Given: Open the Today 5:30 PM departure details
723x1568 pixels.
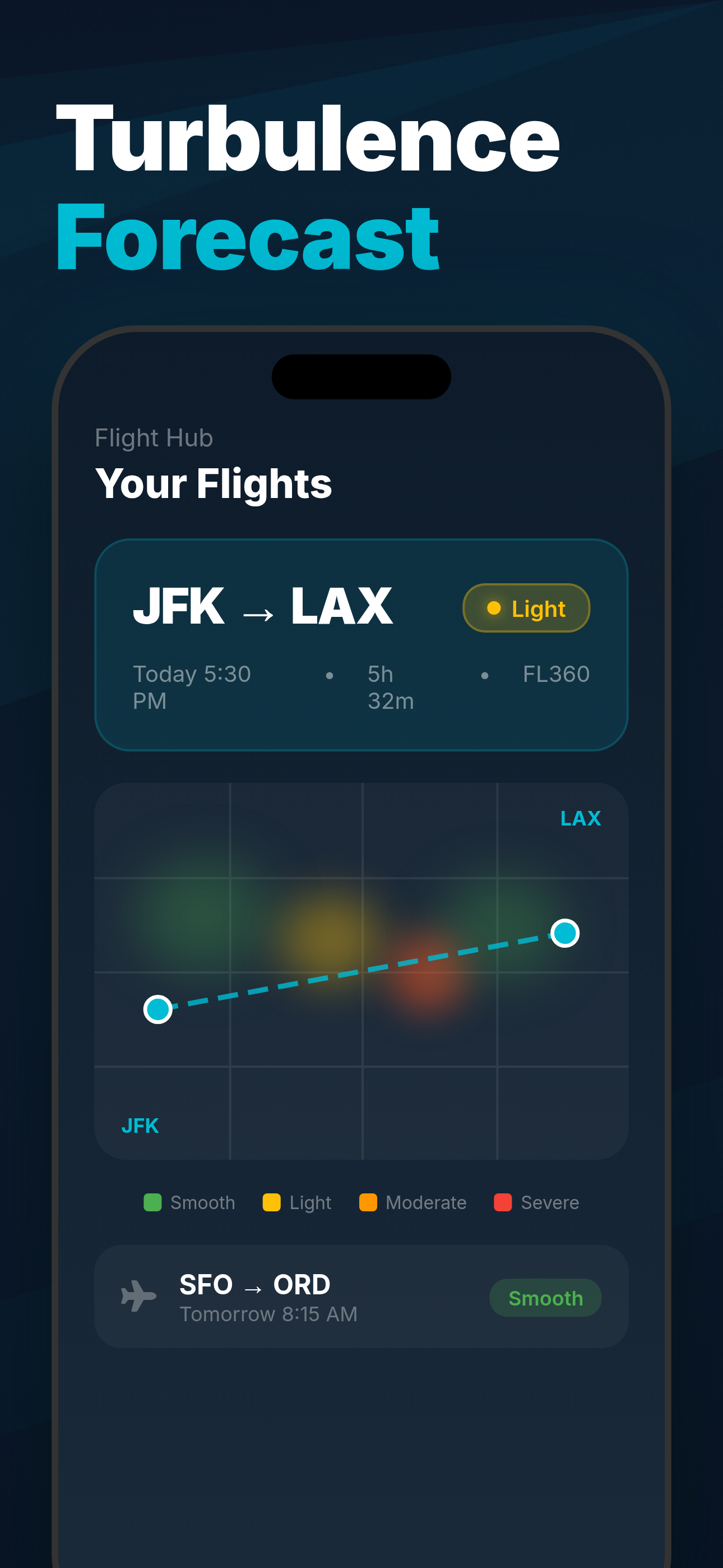Looking at the screenshot, I should click(192, 686).
